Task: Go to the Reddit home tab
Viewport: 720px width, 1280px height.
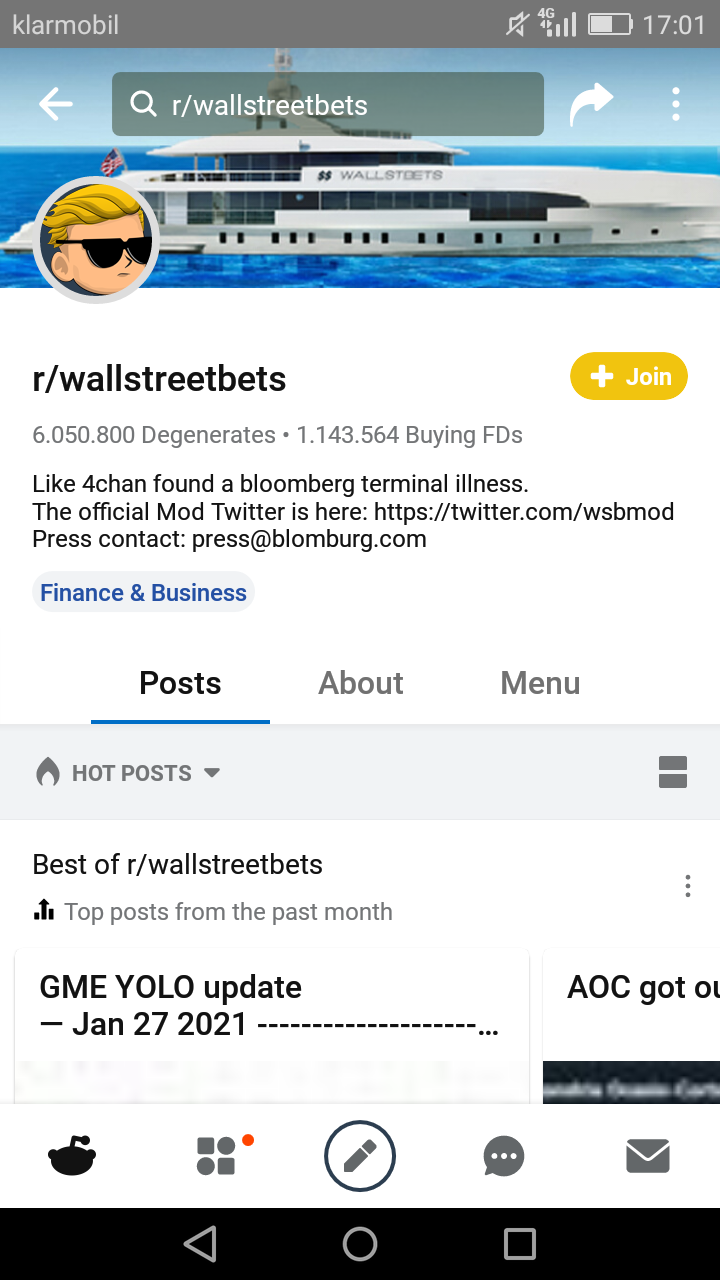Action: 72,1157
